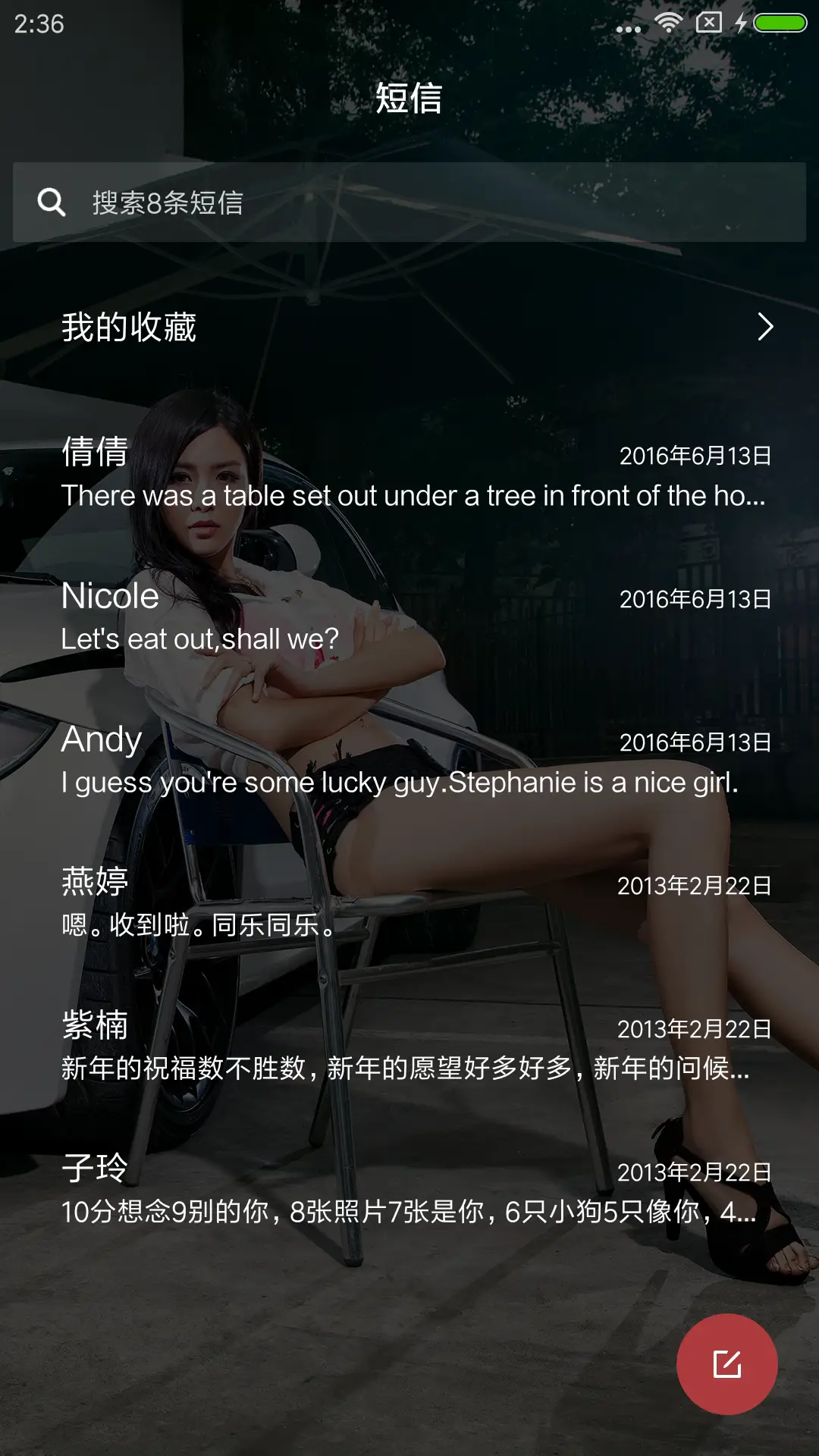Image resolution: width=819 pixels, height=1456 pixels.
Task: Click the Wi-Fi icon in status bar
Action: tap(670, 24)
